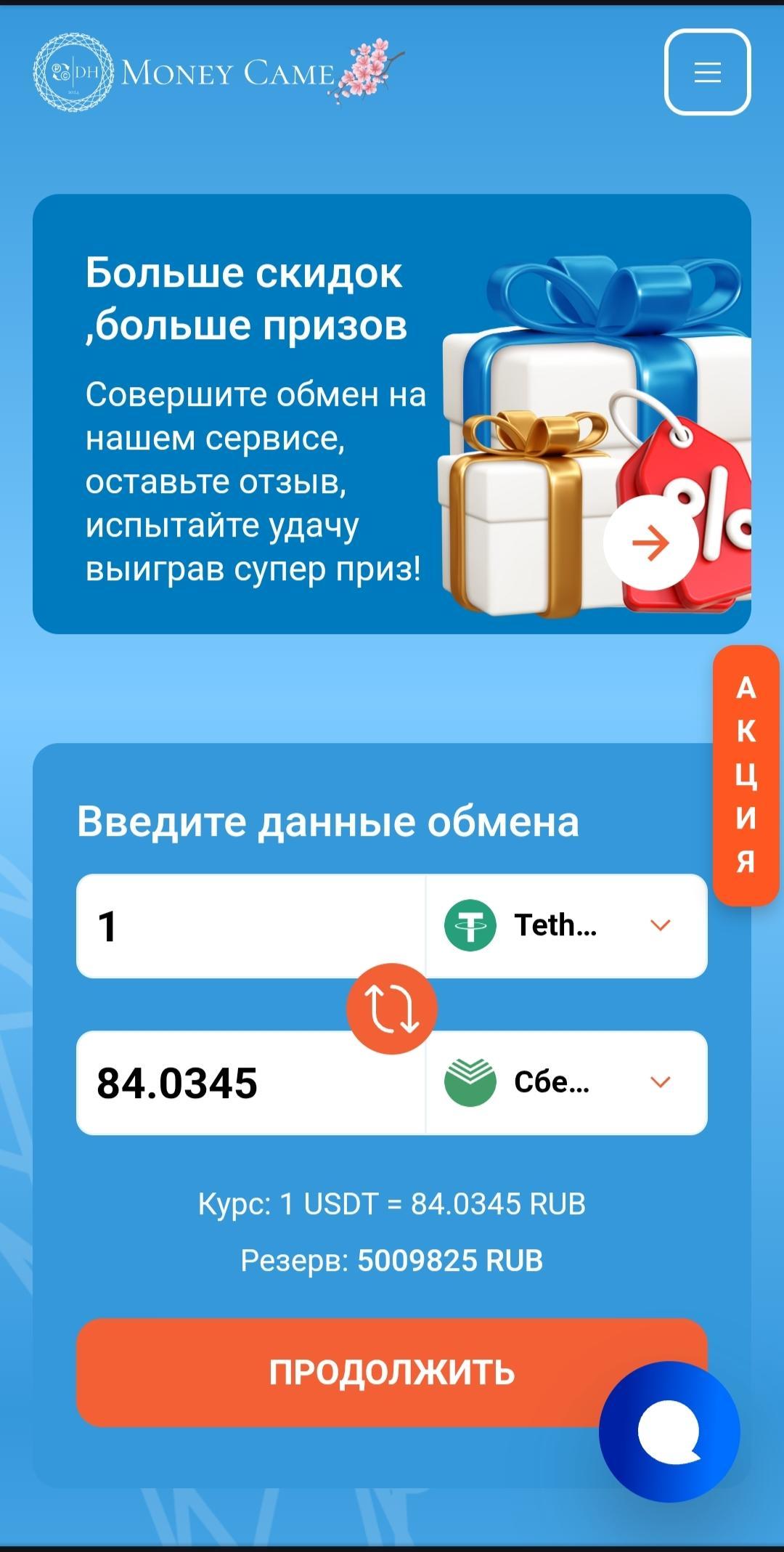
Task: Open the hamburger menu
Action: pos(707,72)
